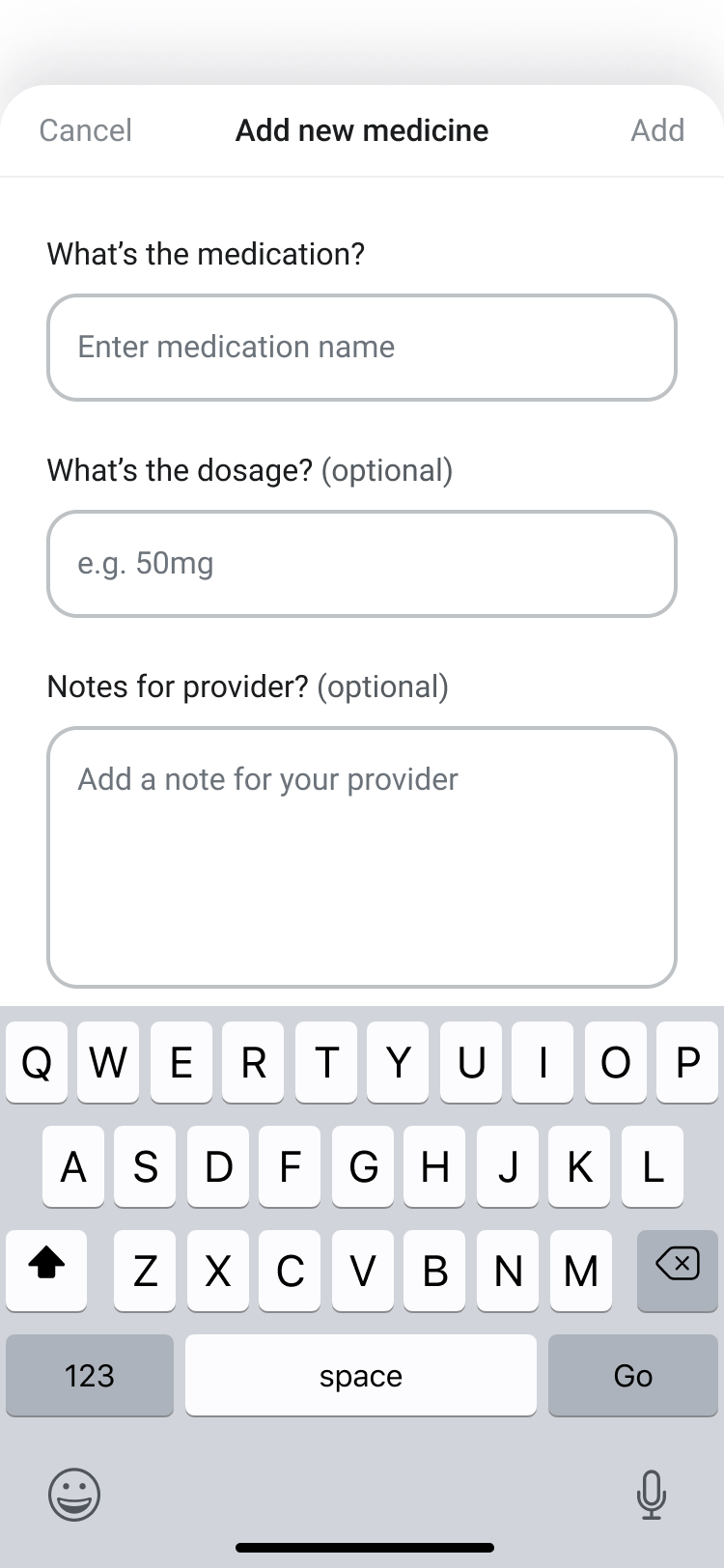This screenshot has height=1568, width=724.
Task: Hit the keyboard backspace key
Action: (678, 1269)
